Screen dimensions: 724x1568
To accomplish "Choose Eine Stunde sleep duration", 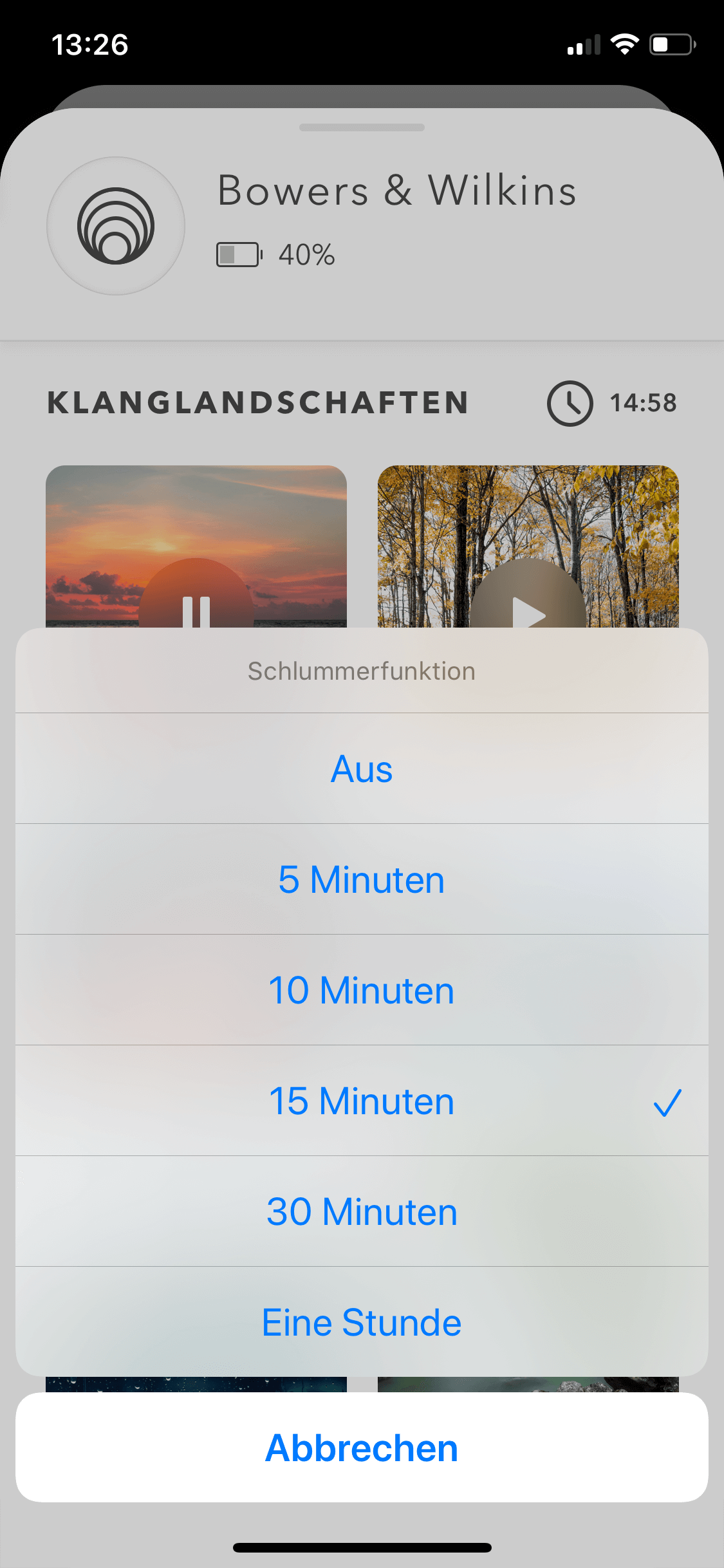I will tap(362, 1322).
